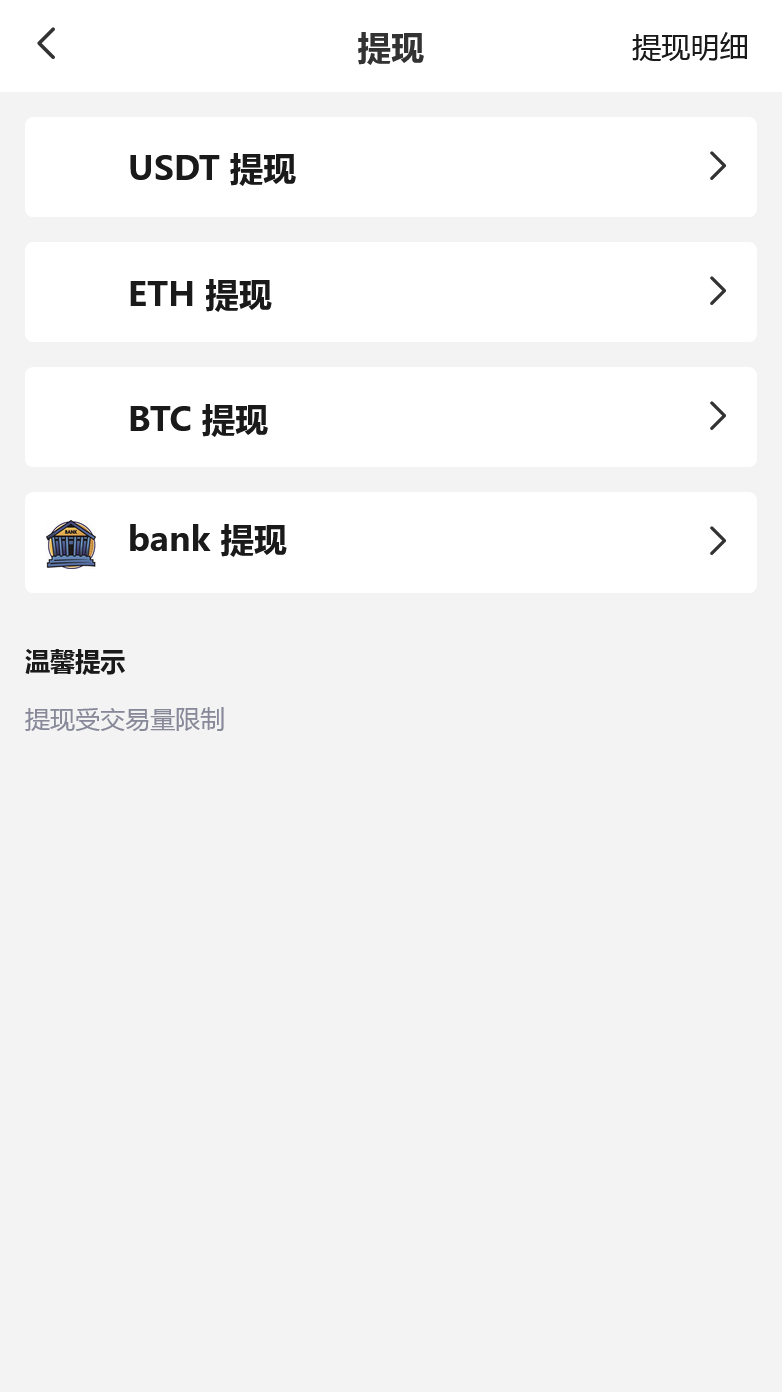Image resolution: width=782 pixels, height=1392 pixels.
Task: Click the chevron icon on BTC 提现 row
Action: (x=717, y=416)
